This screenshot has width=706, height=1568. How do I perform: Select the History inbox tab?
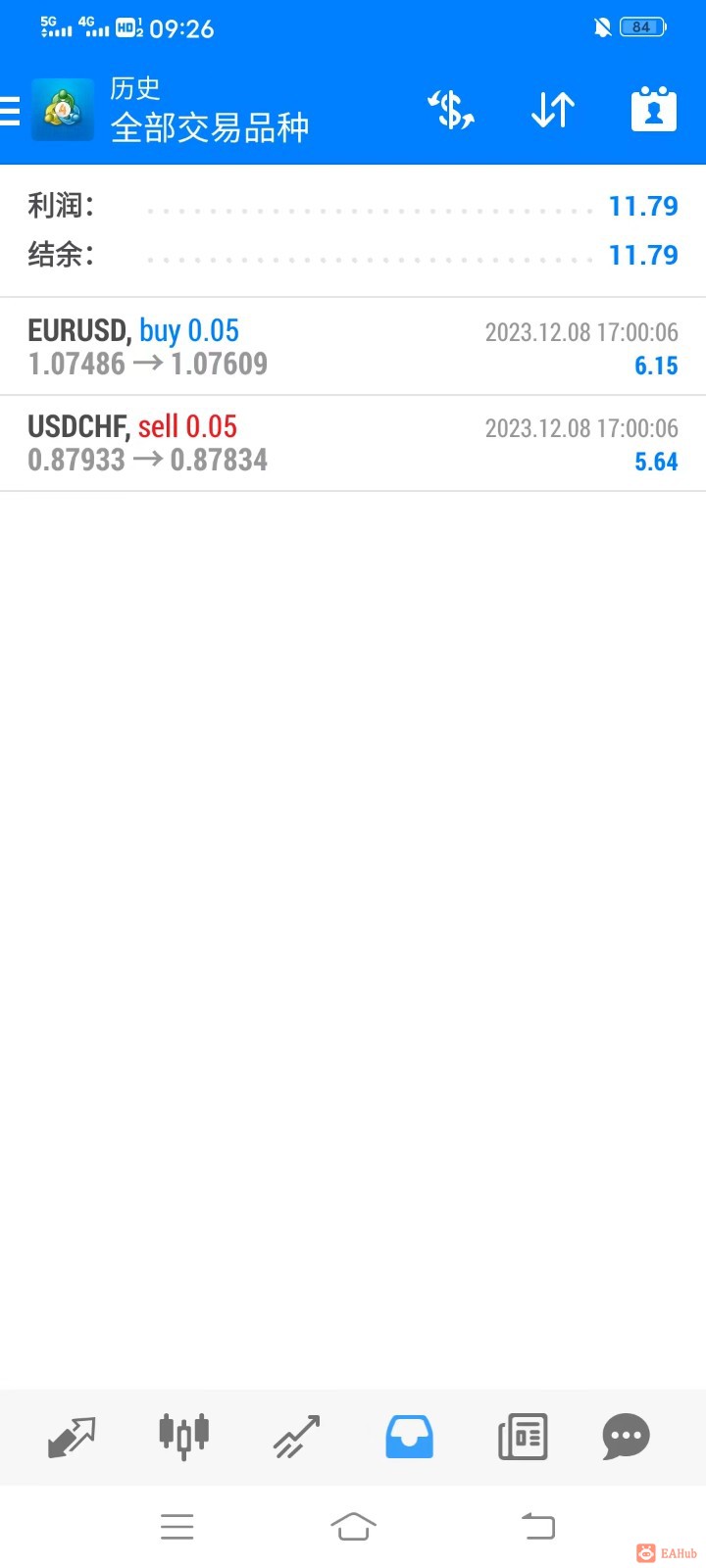point(409,1437)
